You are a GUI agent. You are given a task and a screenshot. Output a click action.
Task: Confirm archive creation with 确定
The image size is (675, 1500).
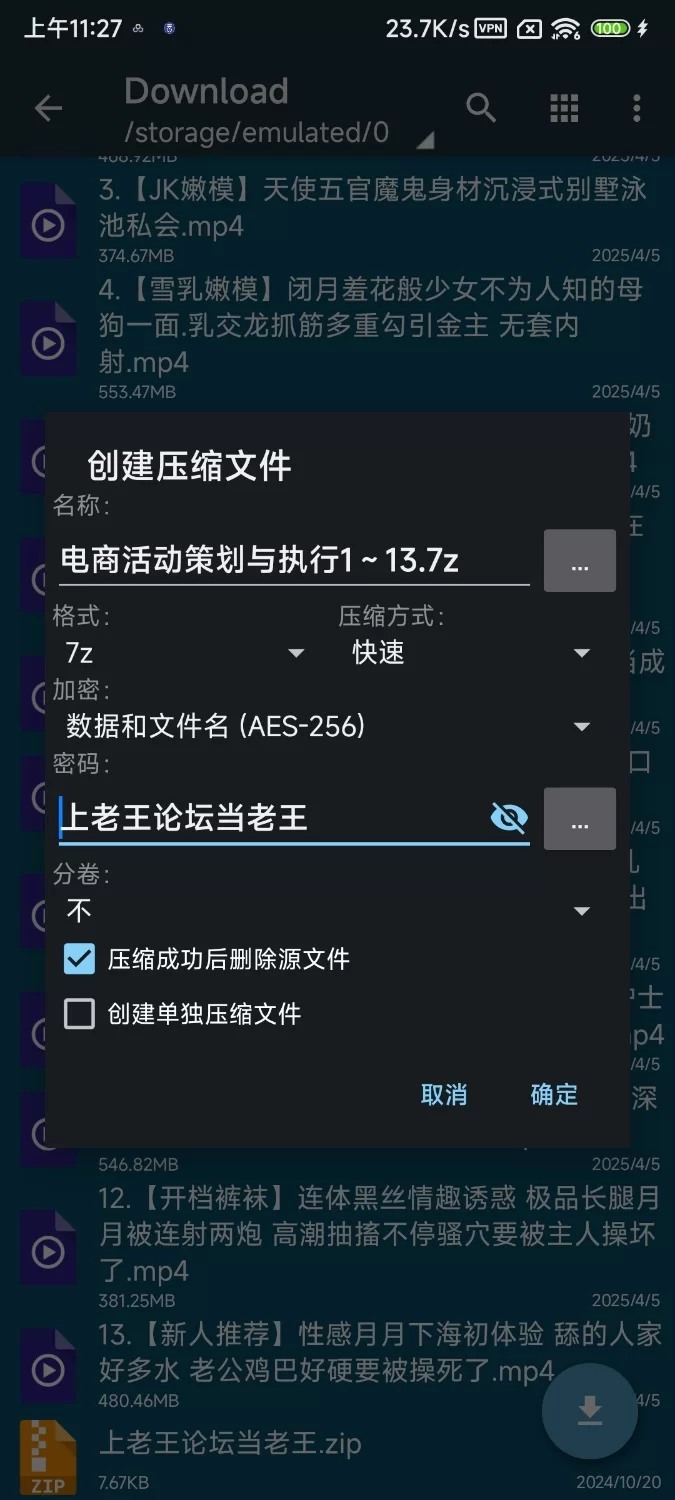click(x=554, y=1094)
